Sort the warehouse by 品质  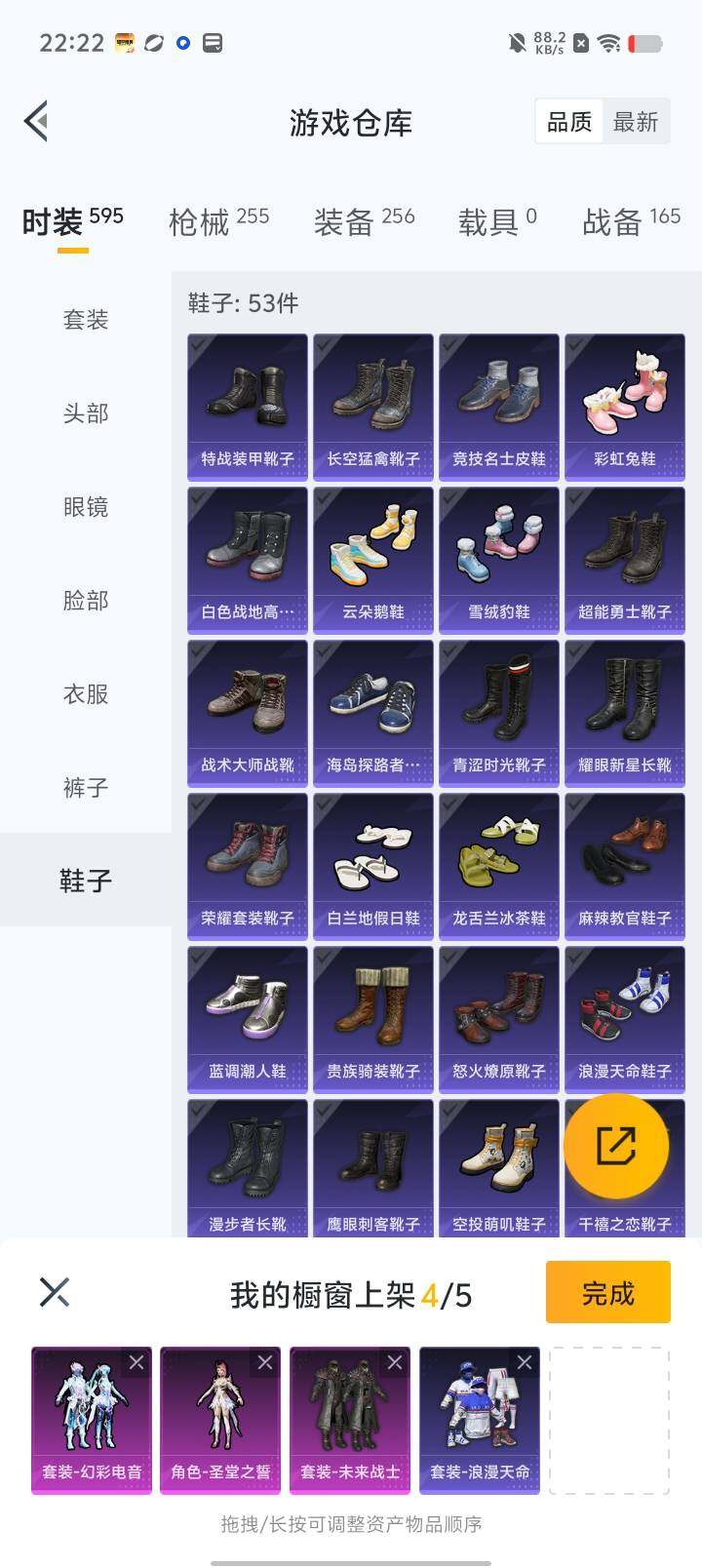(569, 122)
